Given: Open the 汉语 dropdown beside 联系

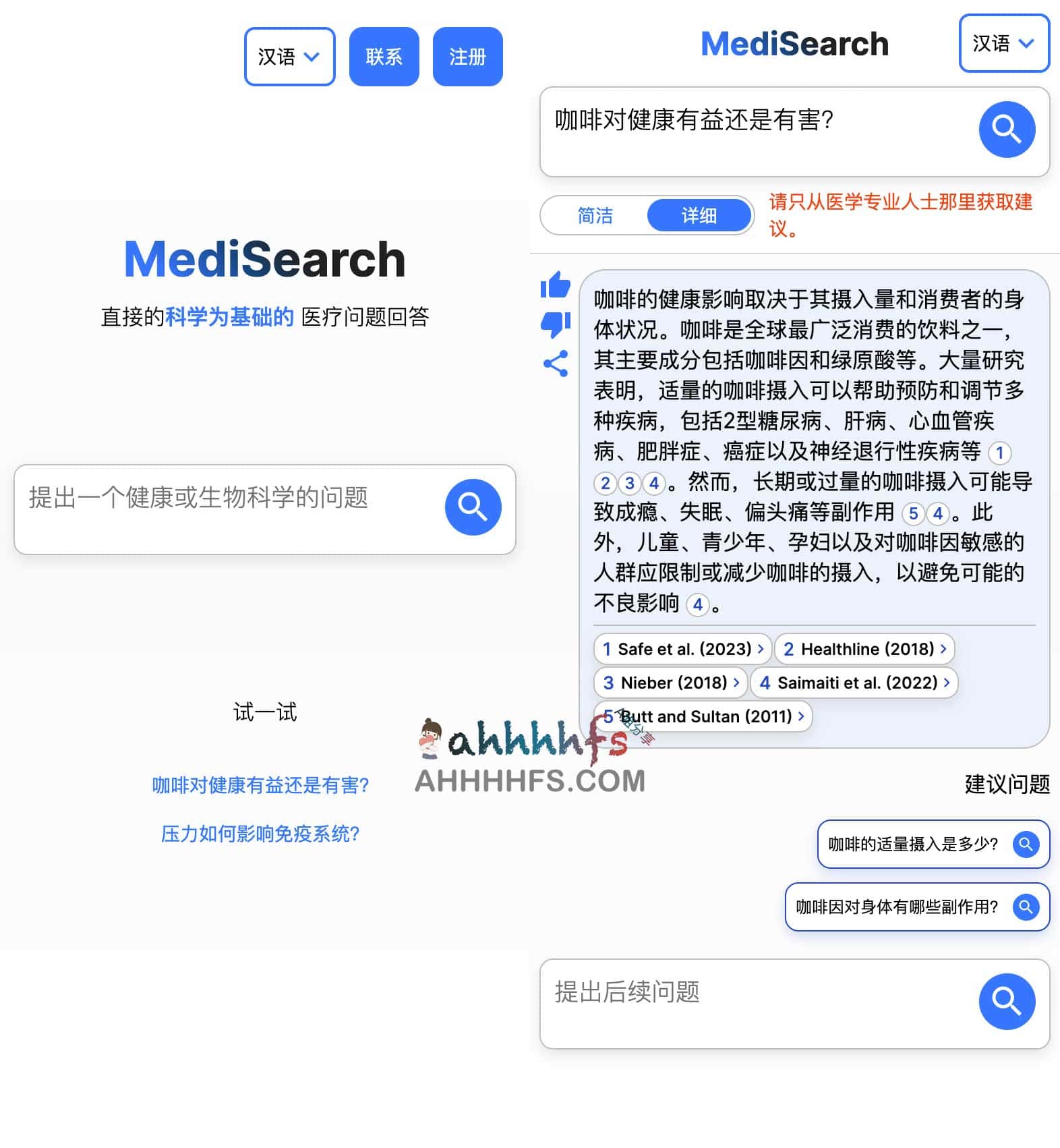Looking at the screenshot, I should (289, 57).
